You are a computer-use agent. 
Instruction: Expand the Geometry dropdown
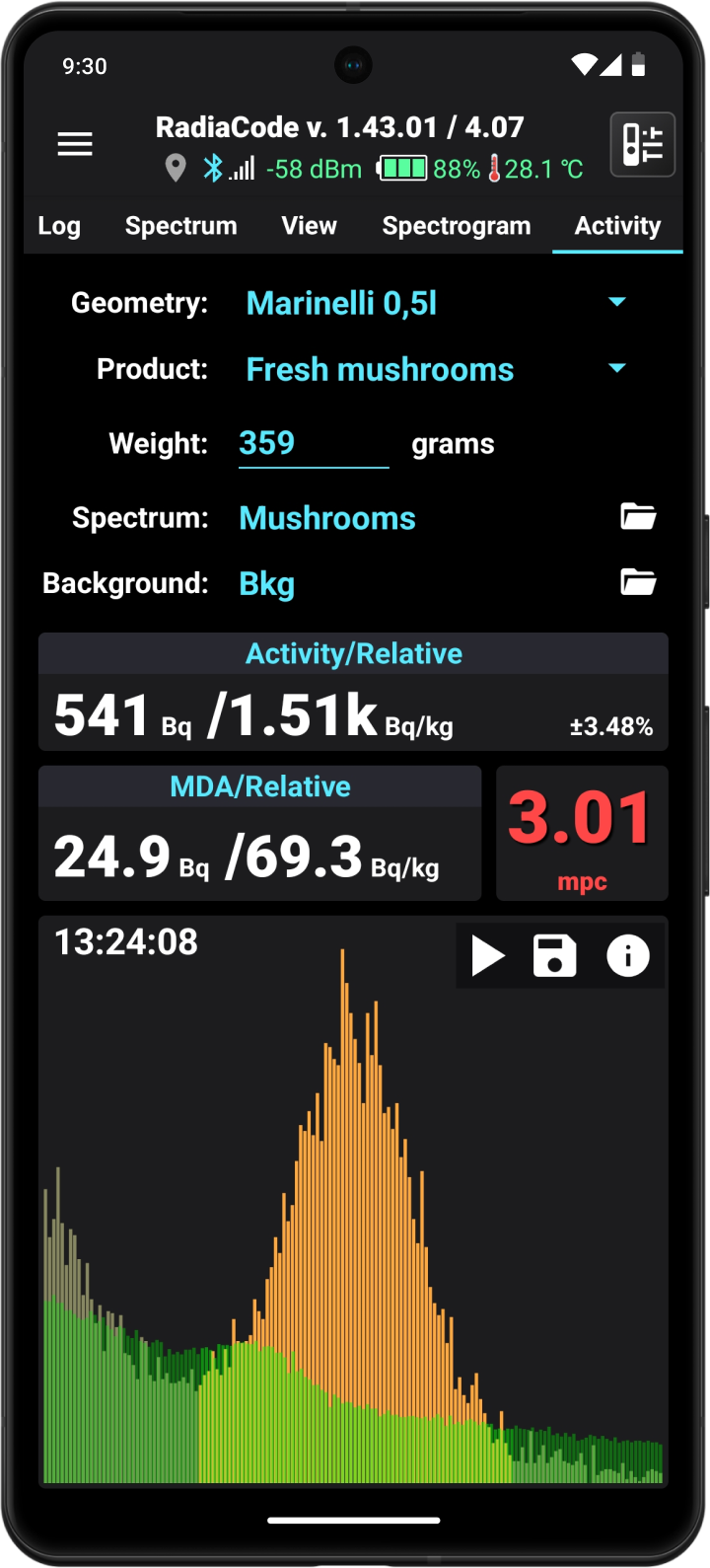tap(617, 302)
